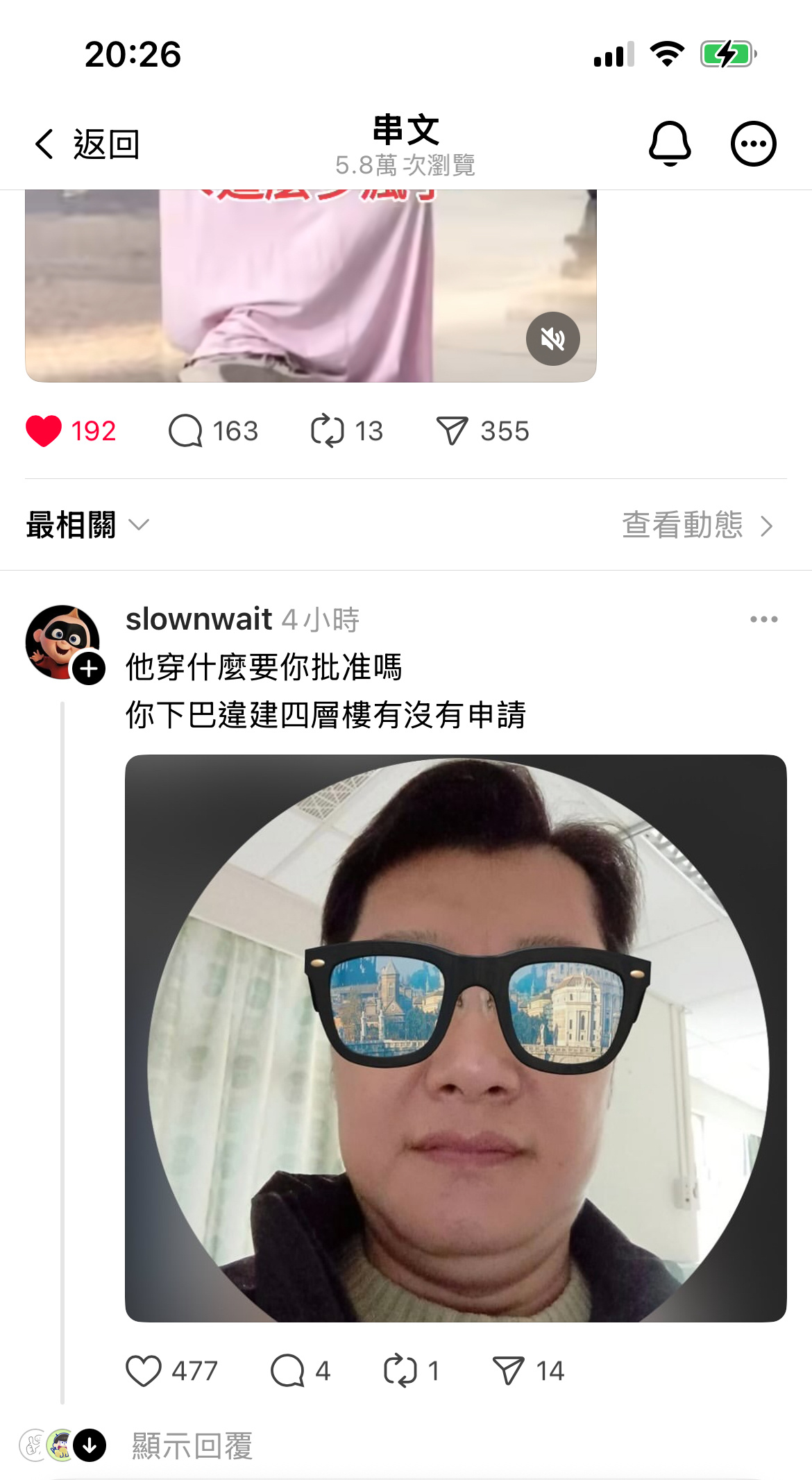Open options for slownwait's reply

click(x=763, y=619)
